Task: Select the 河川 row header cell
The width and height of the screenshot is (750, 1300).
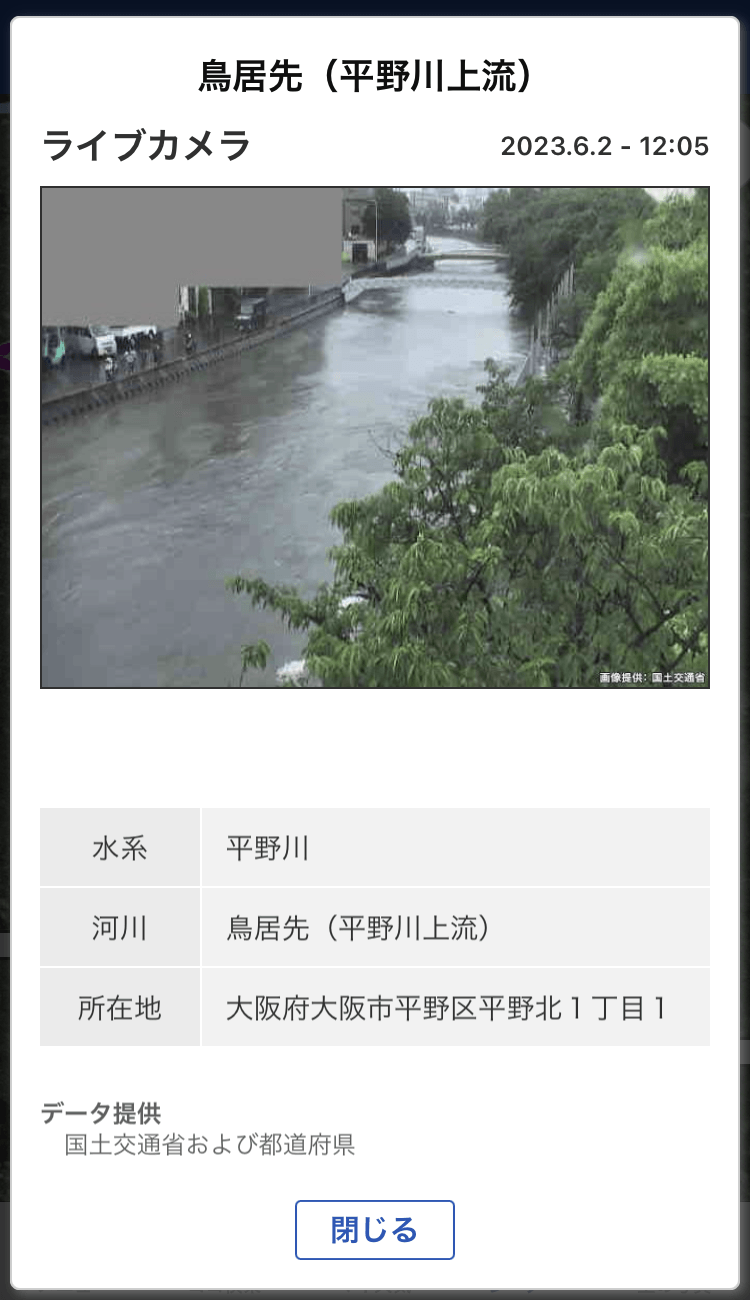Action: click(x=119, y=927)
